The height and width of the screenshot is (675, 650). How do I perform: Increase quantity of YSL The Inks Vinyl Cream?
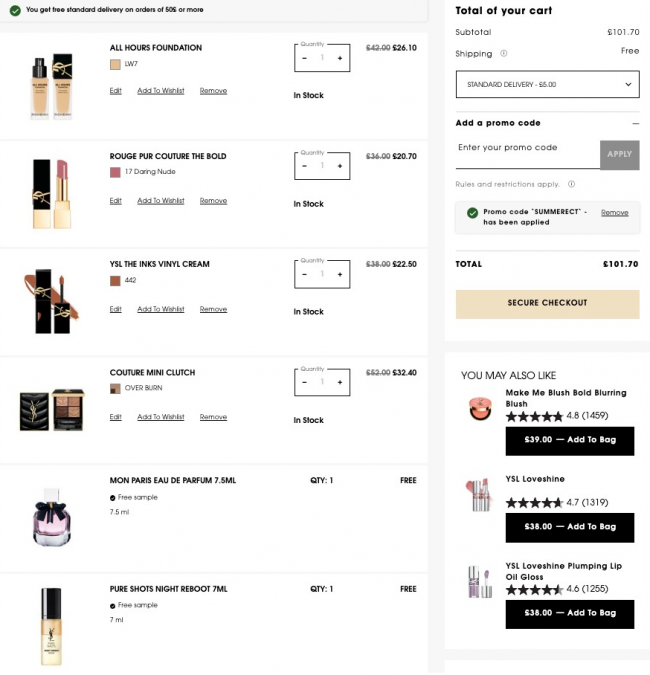click(x=340, y=274)
